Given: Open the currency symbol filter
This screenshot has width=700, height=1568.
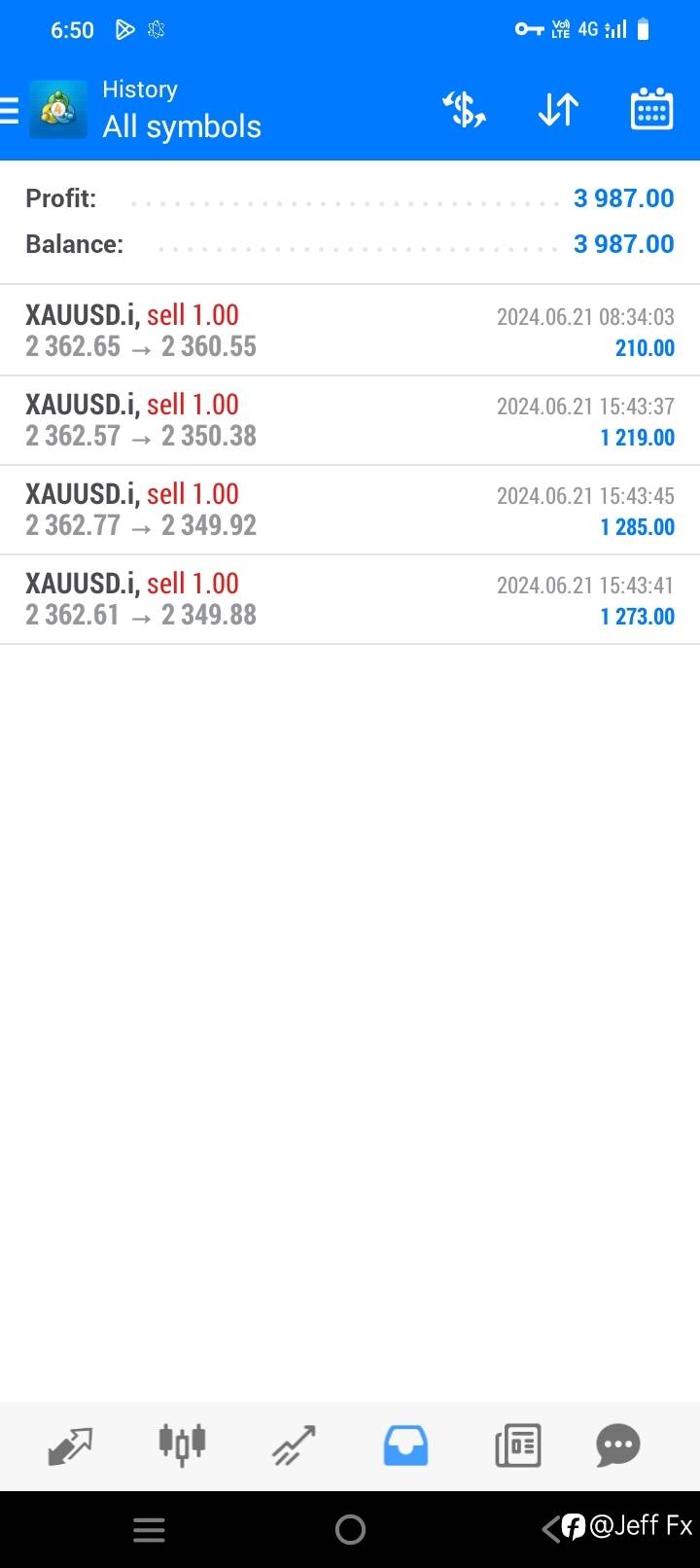Looking at the screenshot, I should tap(465, 110).
